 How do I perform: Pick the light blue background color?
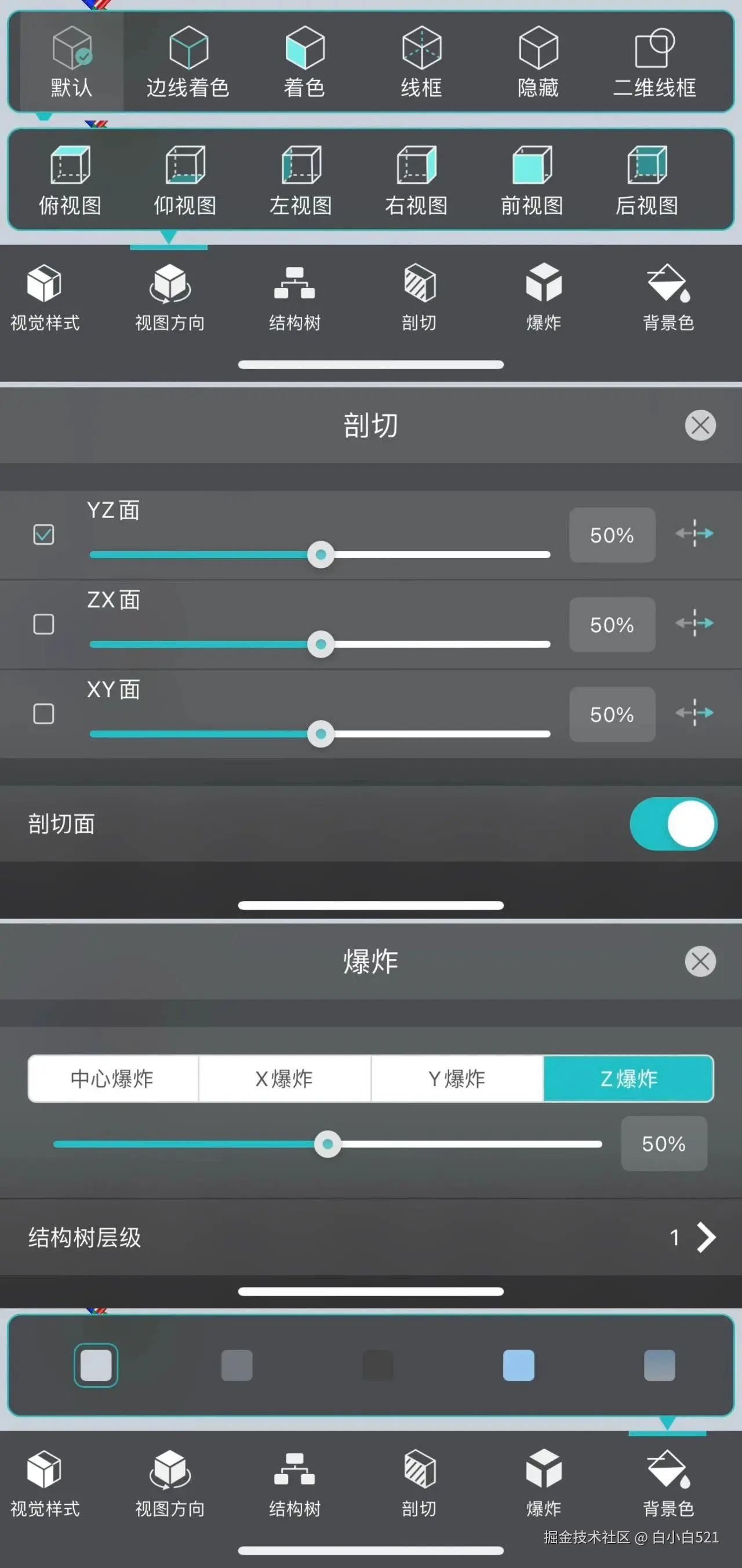[x=519, y=1365]
